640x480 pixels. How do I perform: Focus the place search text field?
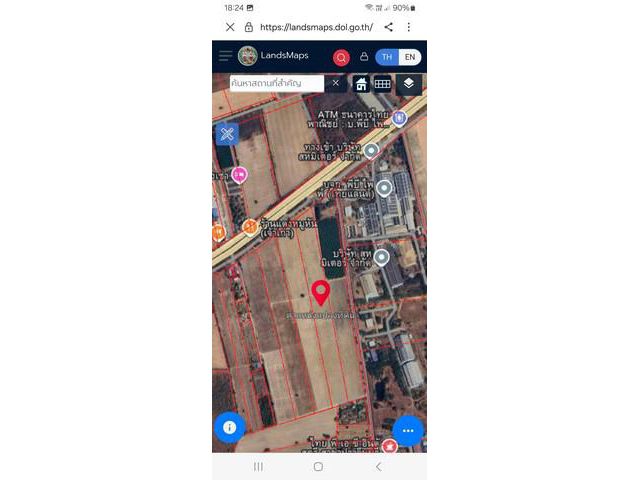(277, 84)
